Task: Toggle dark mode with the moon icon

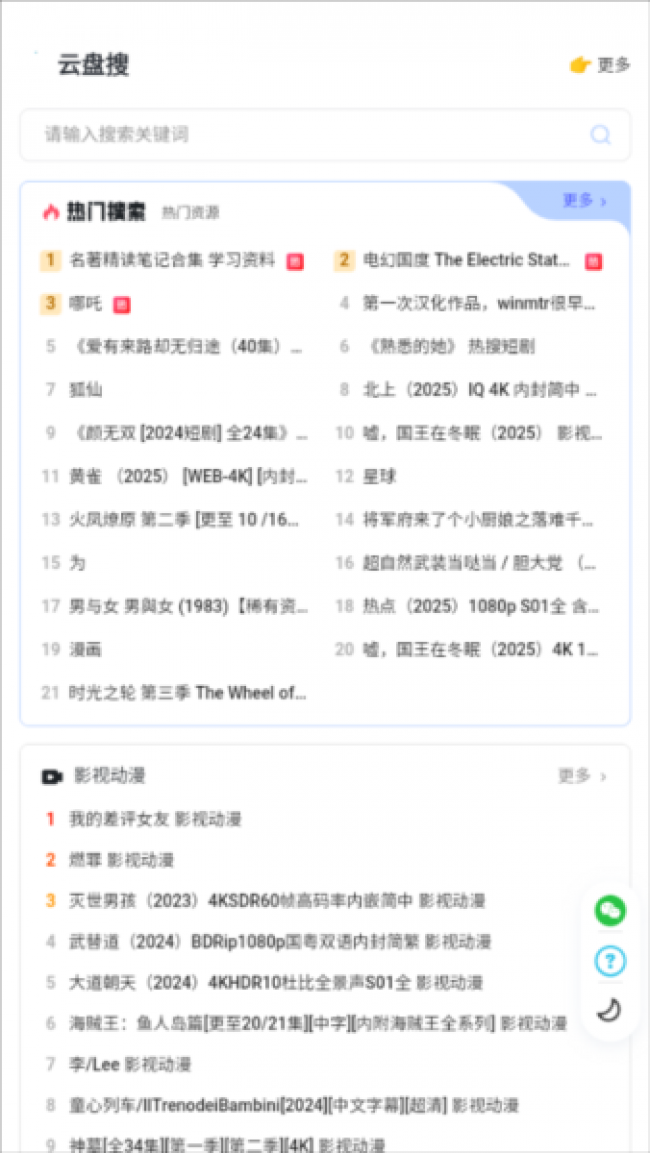Action: coord(610,1012)
